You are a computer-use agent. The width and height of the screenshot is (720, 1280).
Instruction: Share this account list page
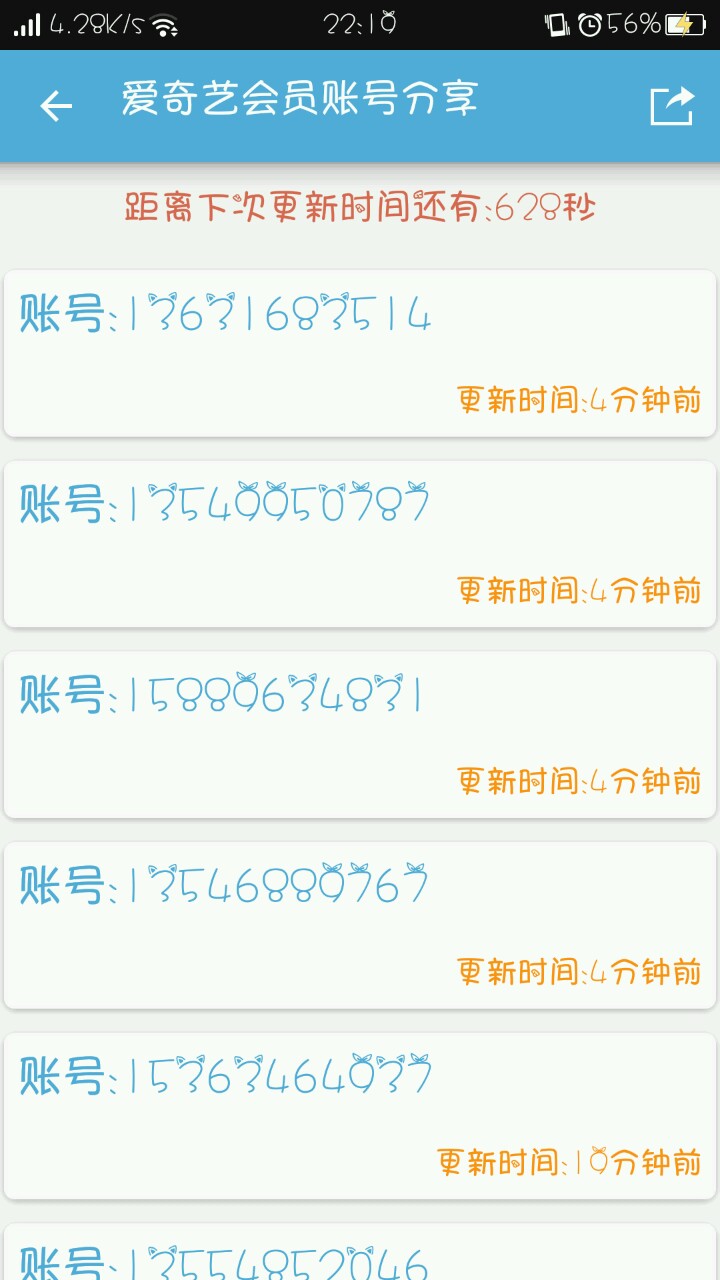pos(671,106)
